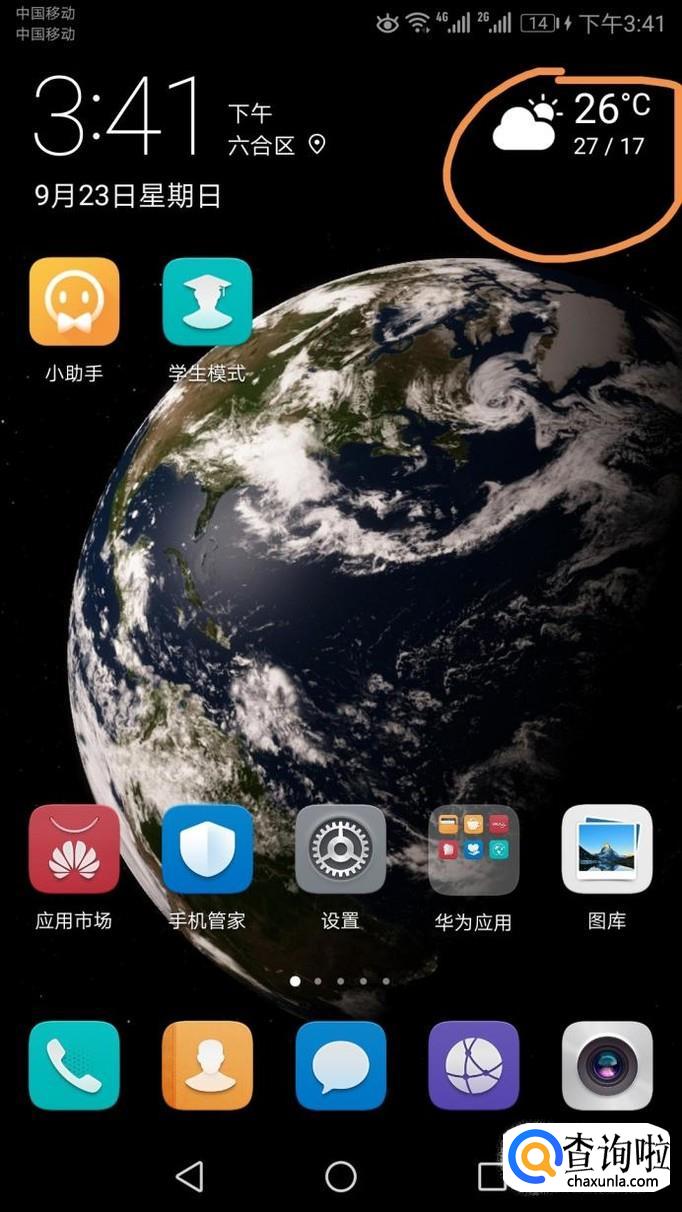Screen dimensions: 682x1212
Task: Tap the system home button
Action: click(341, 1176)
